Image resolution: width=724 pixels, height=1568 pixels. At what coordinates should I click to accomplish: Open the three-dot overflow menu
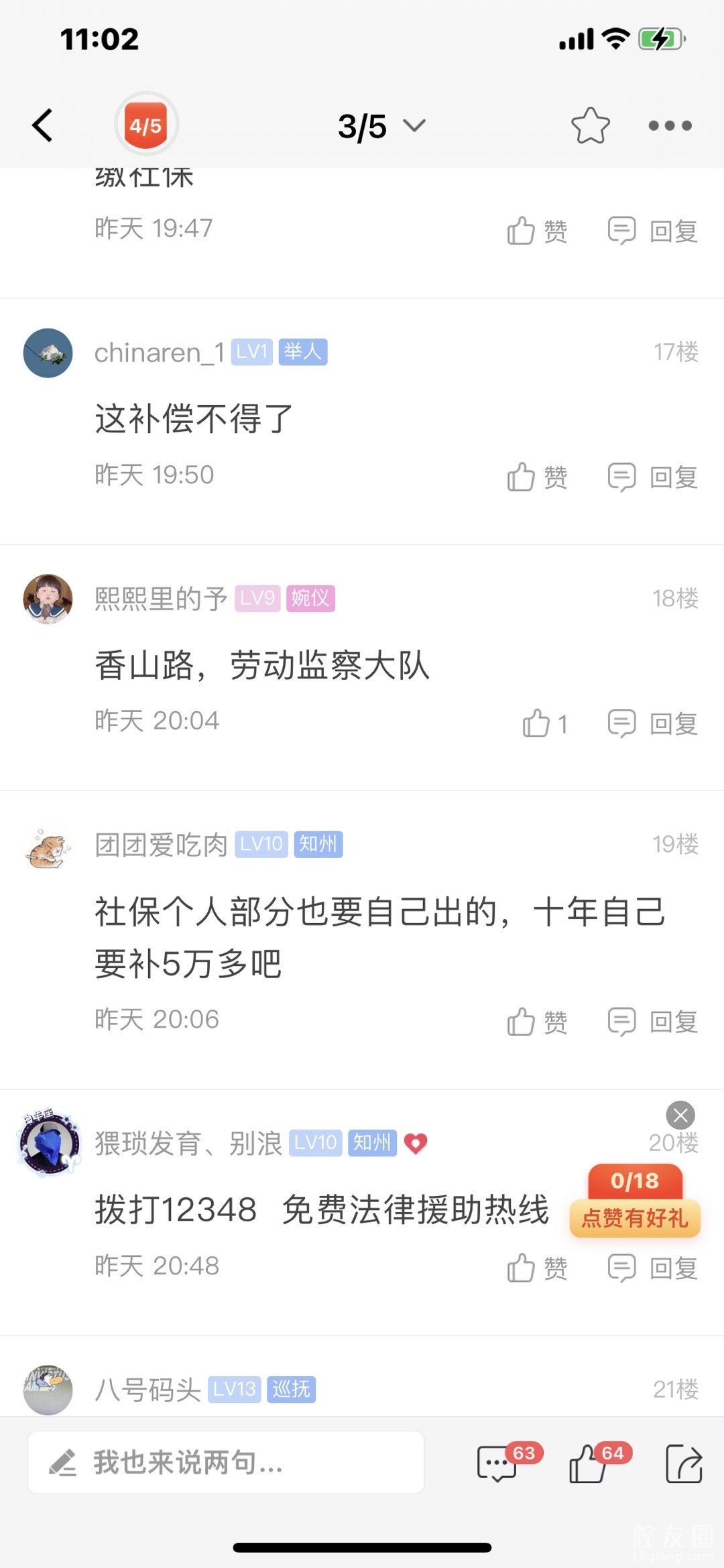click(670, 125)
